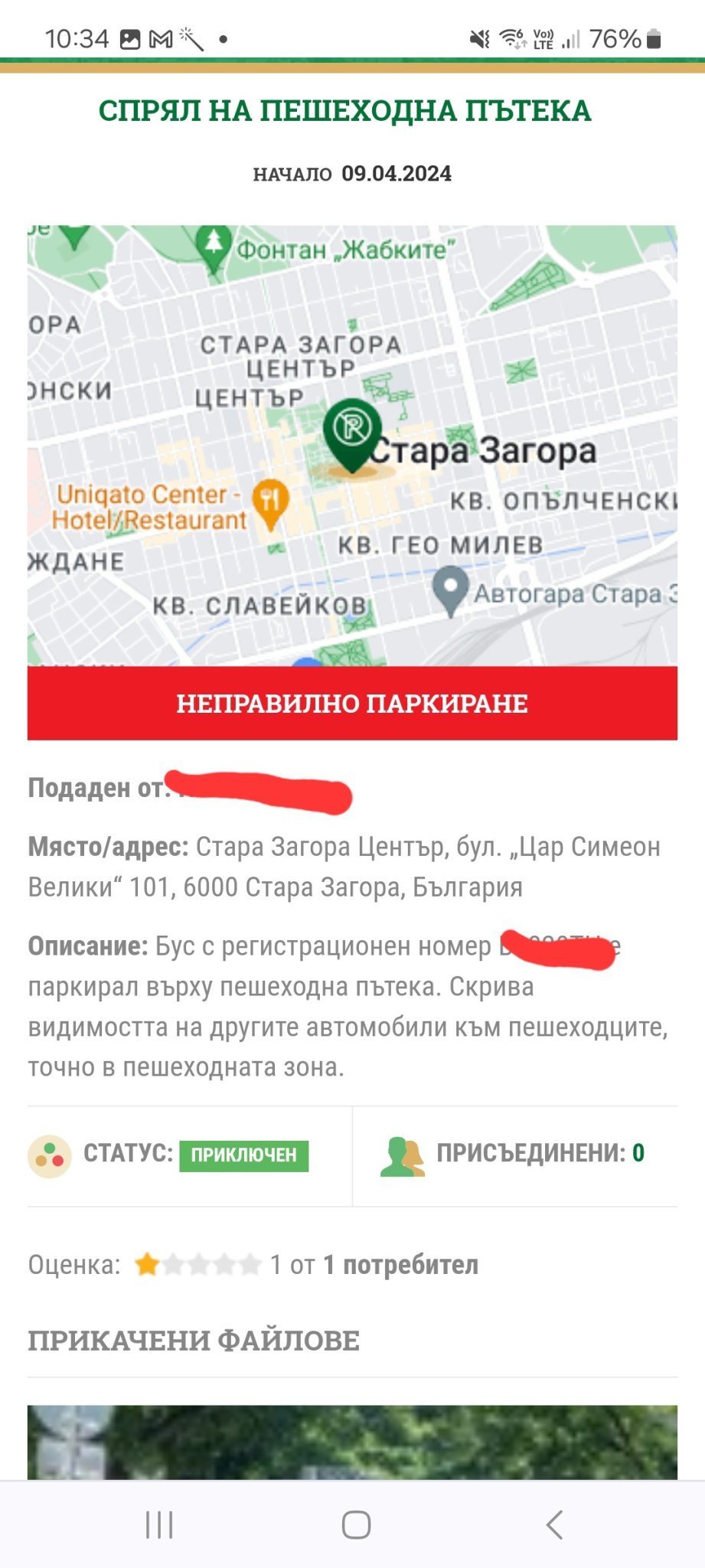Rate the report with five stars
The height and width of the screenshot is (1568, 705).
tap(250, 1265)
